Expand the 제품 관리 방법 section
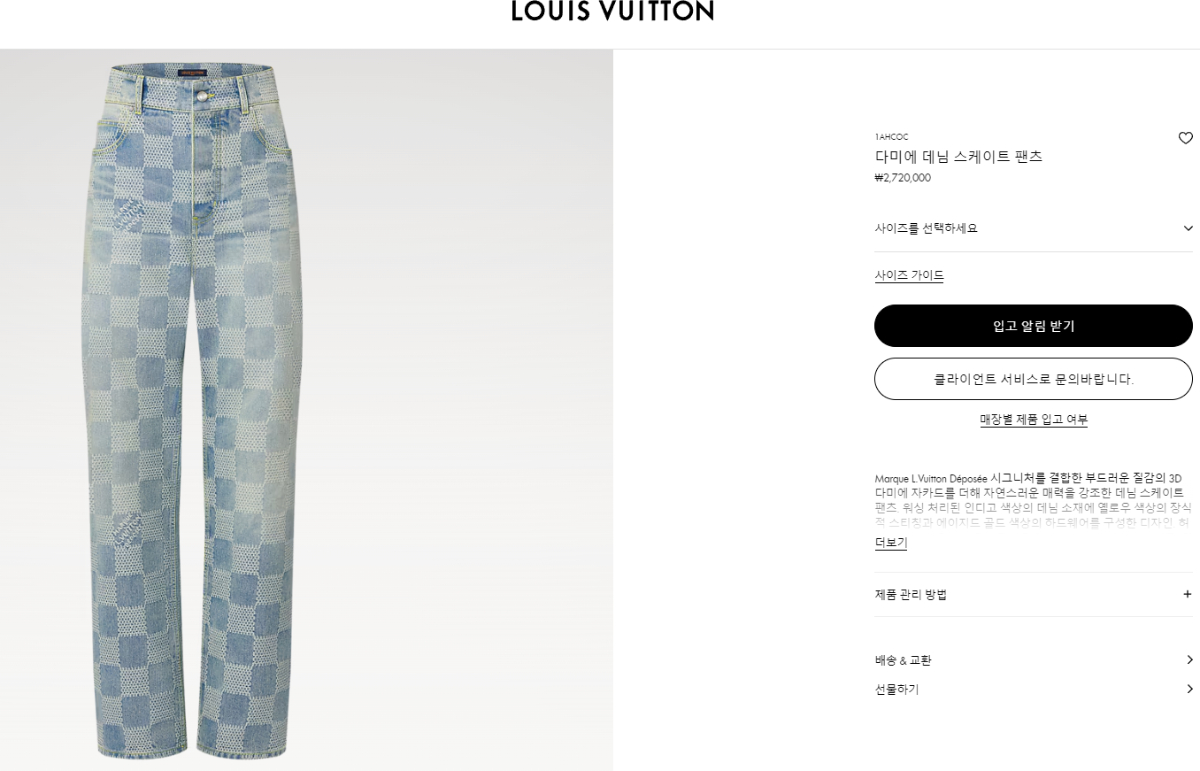This screenshot has width=1200, height=771. coord(1032,594)
